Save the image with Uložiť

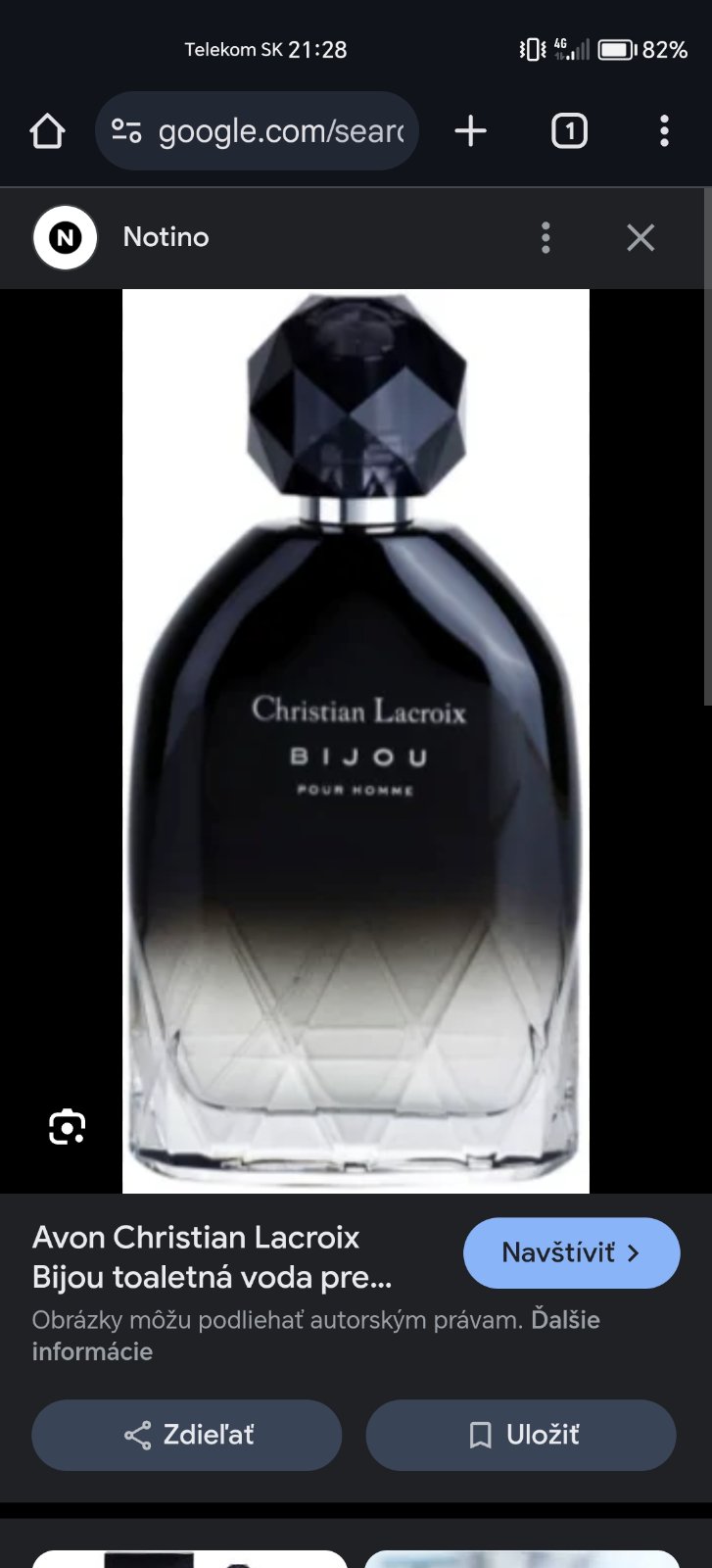click(521, 1435)
